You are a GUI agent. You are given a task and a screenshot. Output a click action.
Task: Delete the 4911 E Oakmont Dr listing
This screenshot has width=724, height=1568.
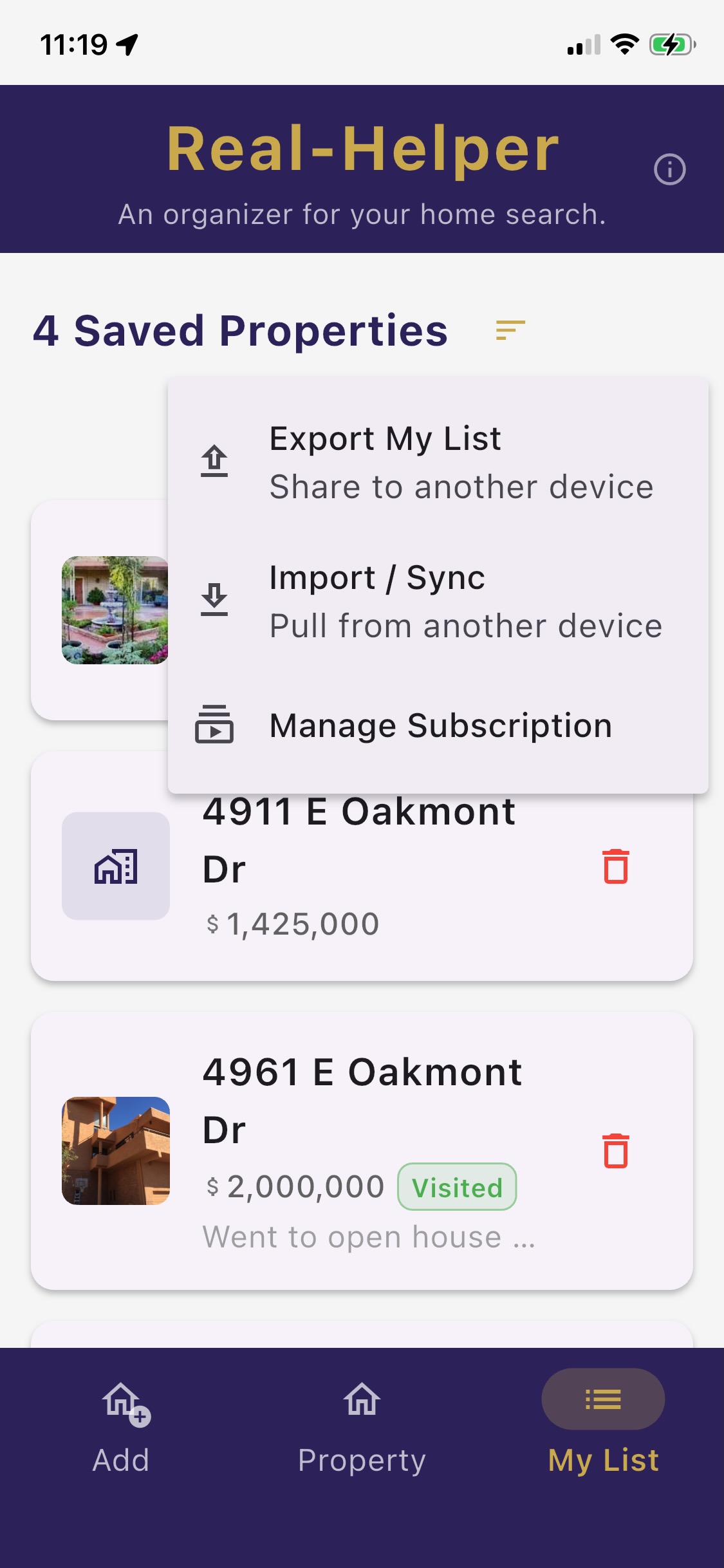(615, 868)
